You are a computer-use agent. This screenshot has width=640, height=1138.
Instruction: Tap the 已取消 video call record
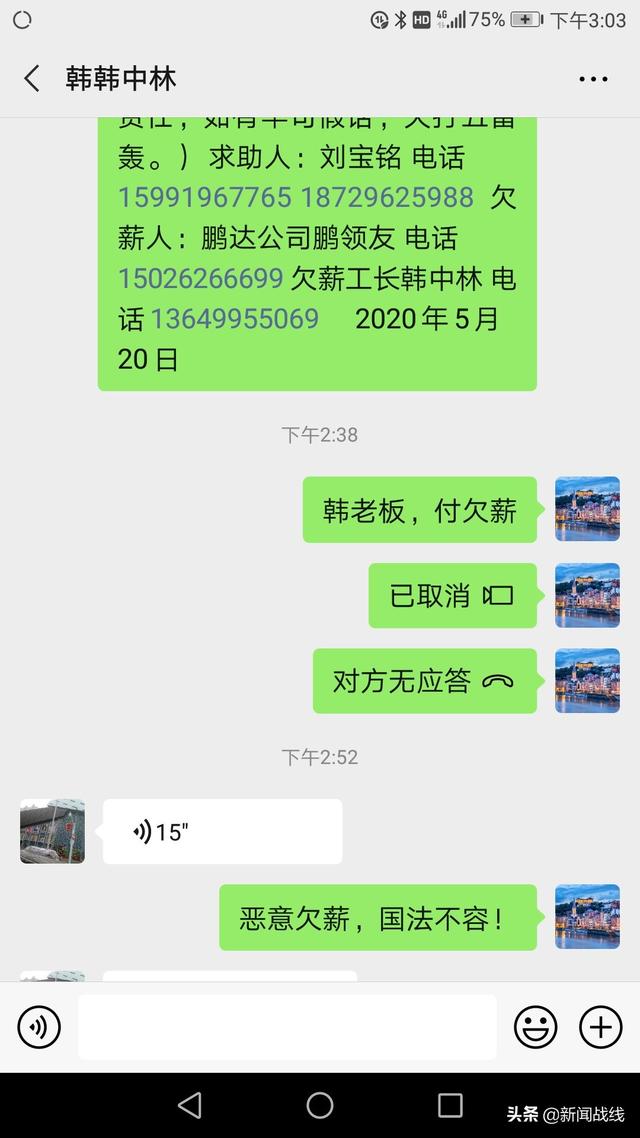452,596
